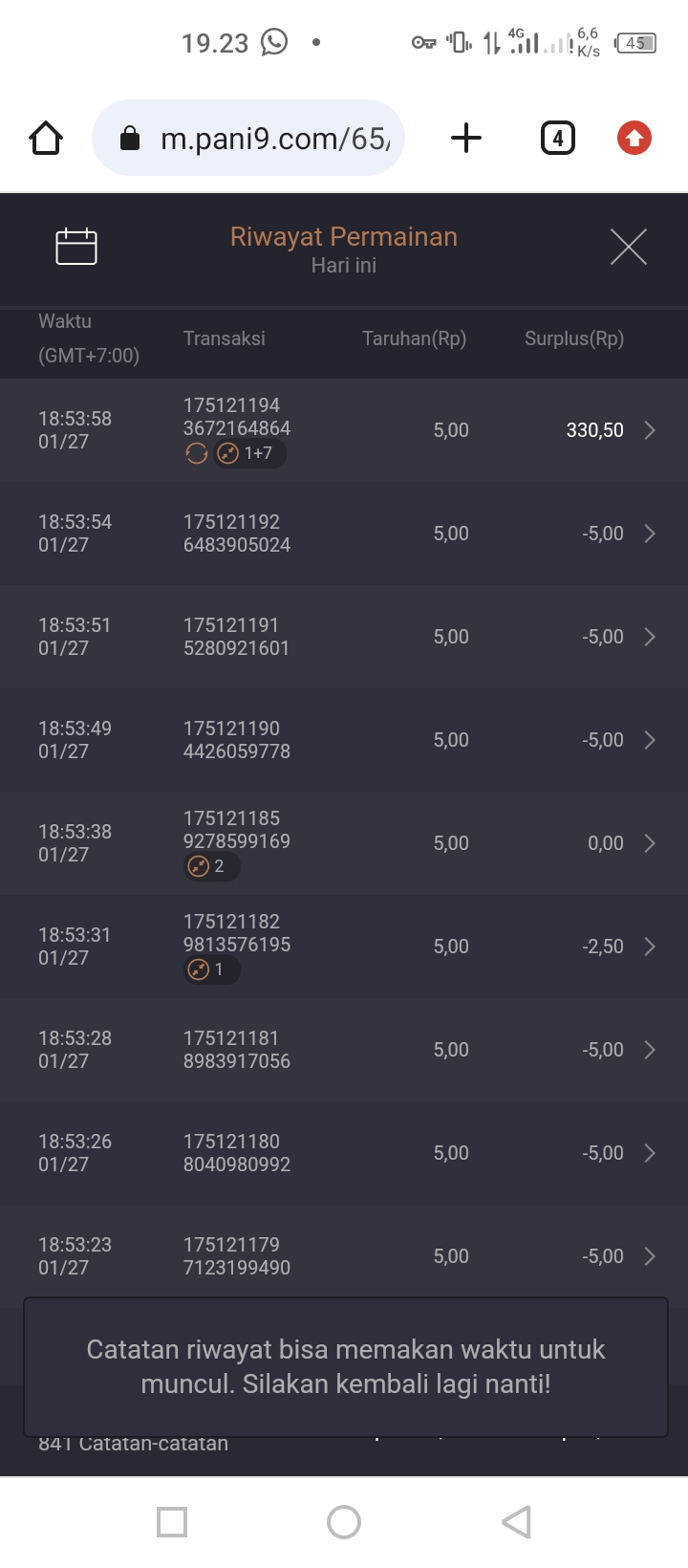Close the Riwayat Permainan panel
The width and height of the screenshot is (688, 1568).
pyautogui.click(x=628, y=247)
